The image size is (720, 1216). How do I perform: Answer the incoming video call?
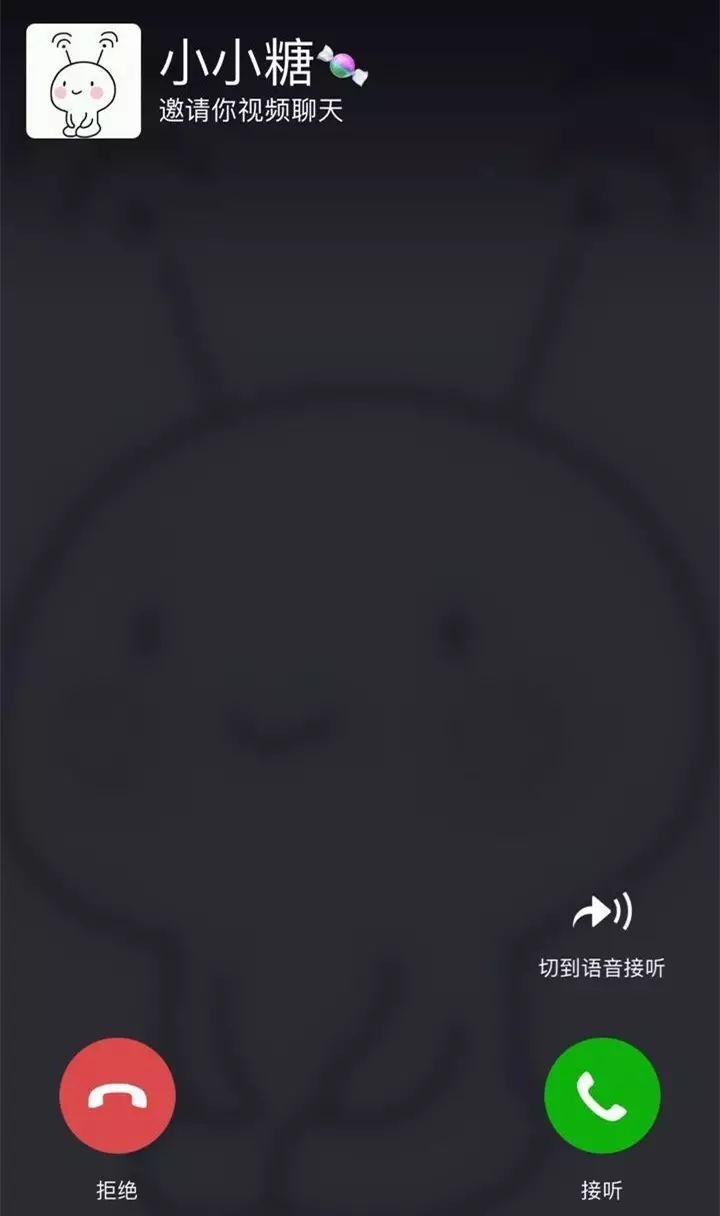tap(602, 1096)
